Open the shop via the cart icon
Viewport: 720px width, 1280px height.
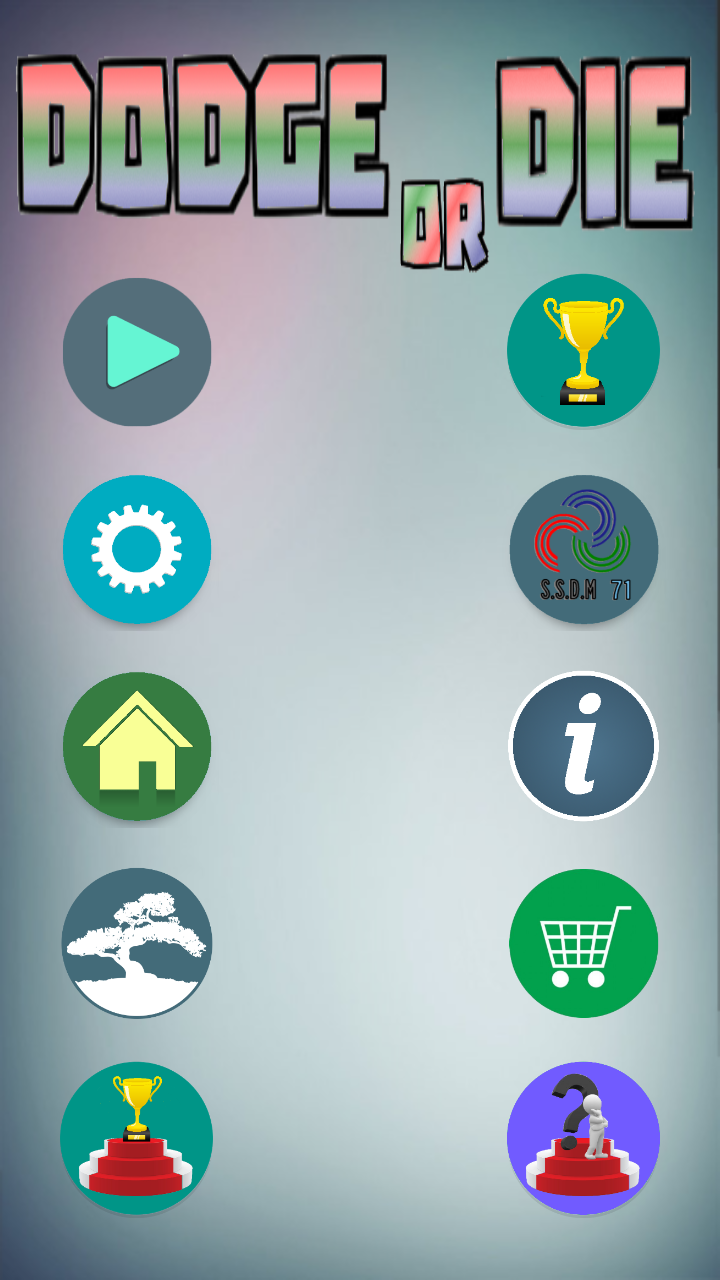coord(584,943)
